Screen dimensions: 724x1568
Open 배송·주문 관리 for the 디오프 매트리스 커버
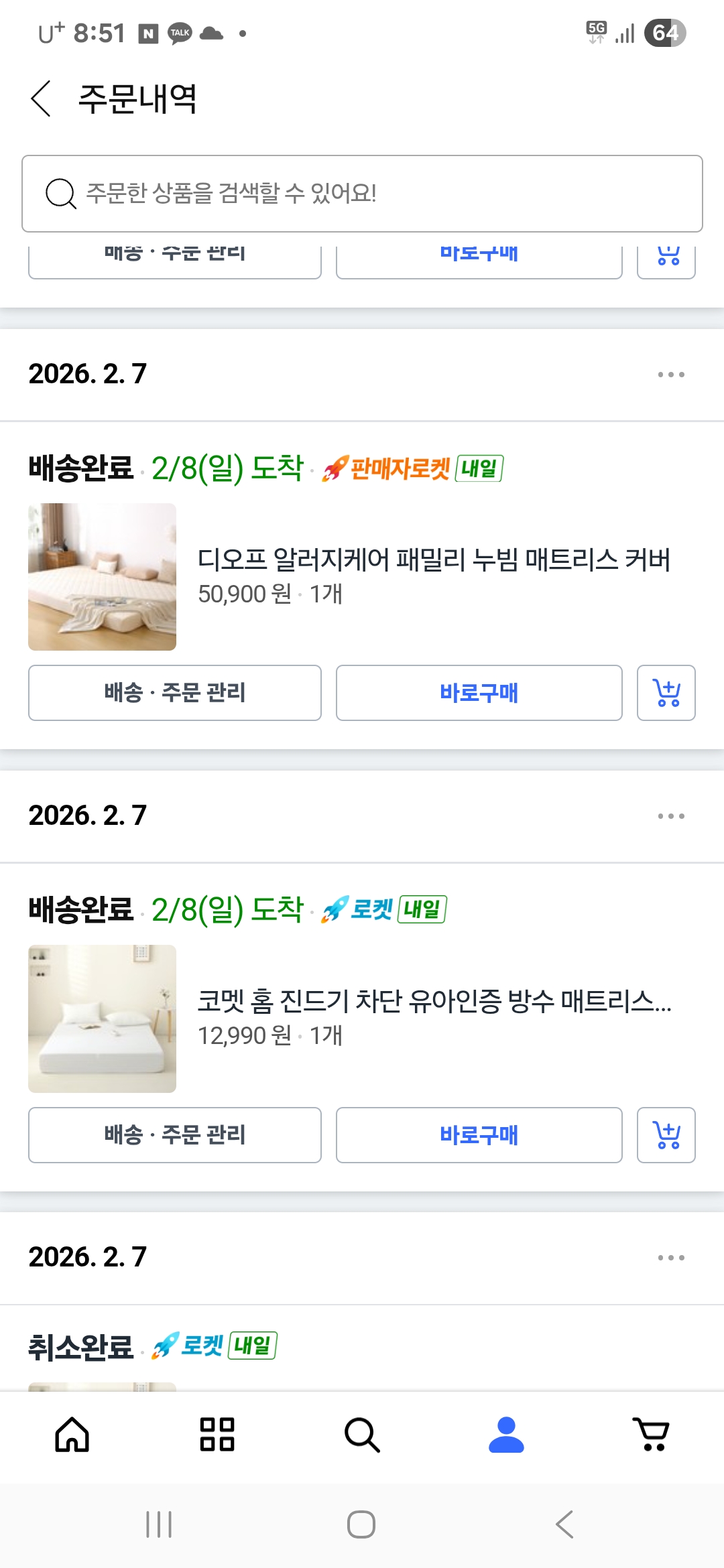pyautogui.click(x=174, y=693)
